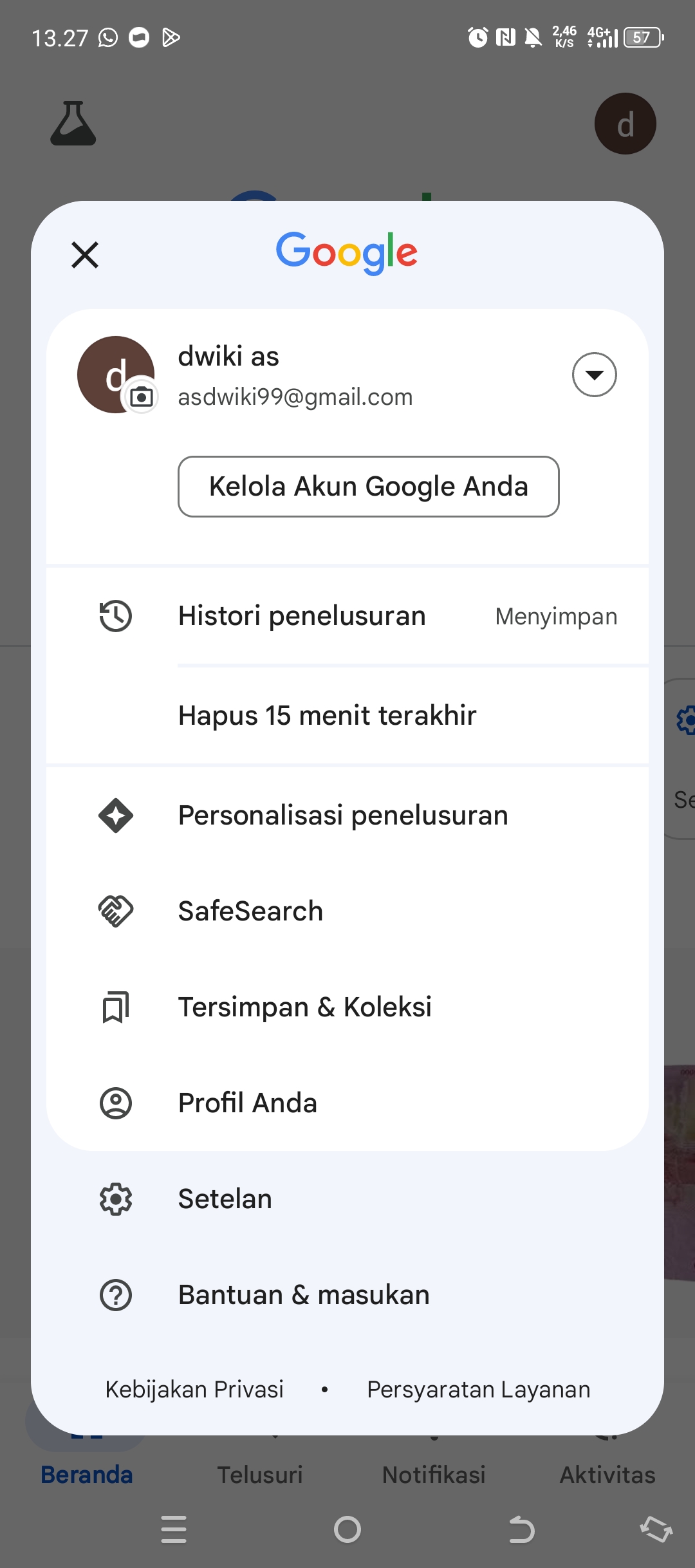
Task: Go to Profil Anda
Action: (x=347, y=1103)
